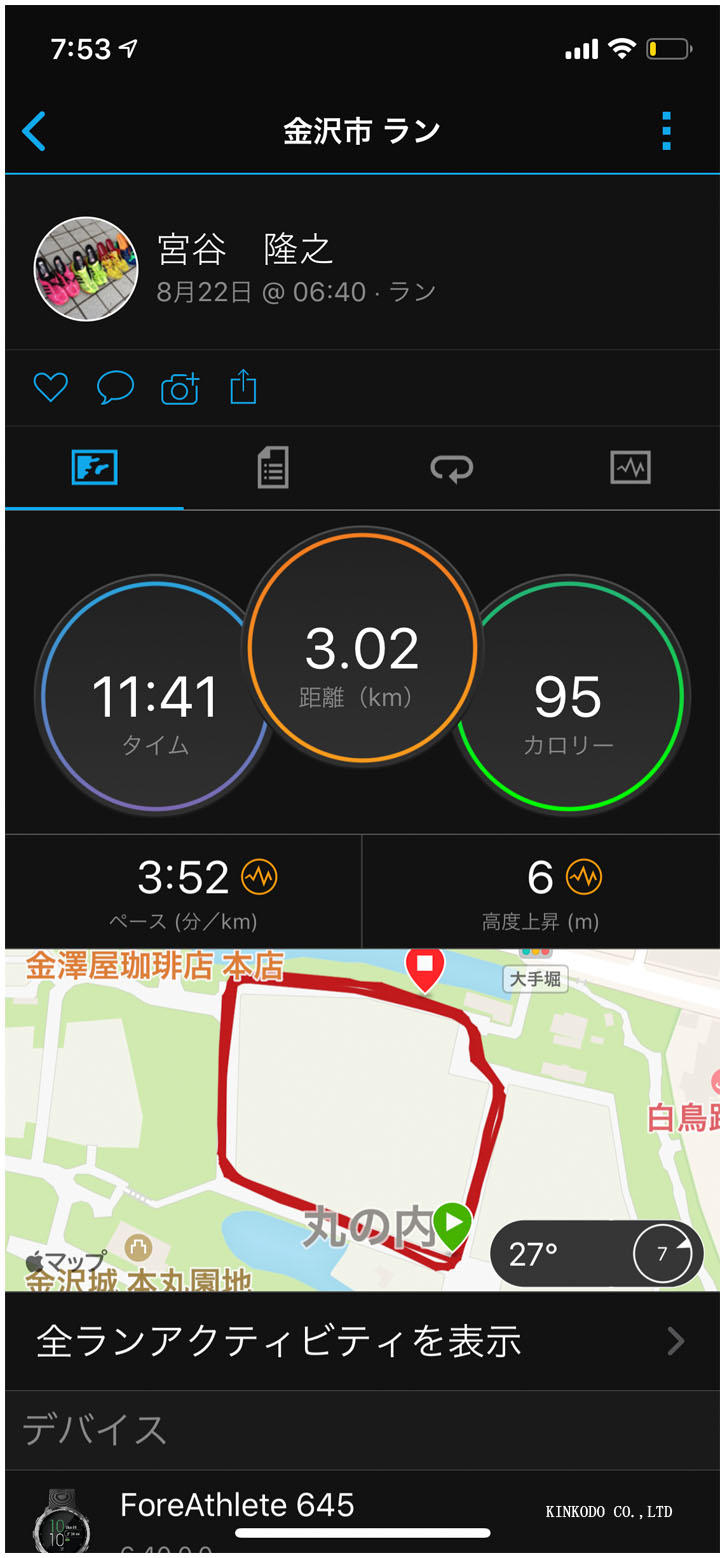
Task: Add a photo with the camera icon
Action: (x=180, y=388)
